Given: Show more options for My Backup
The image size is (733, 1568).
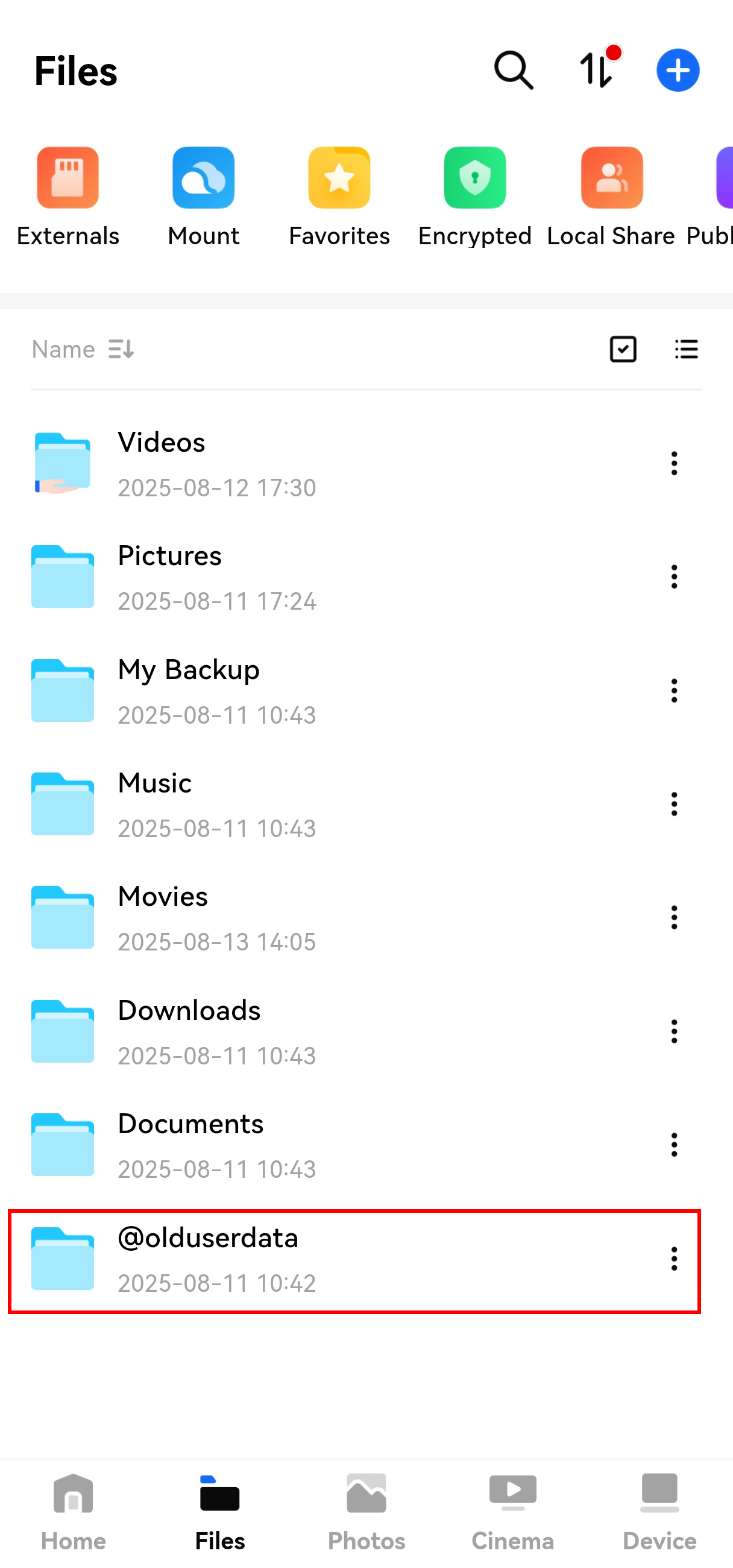Looking at the screenshot, I should tap(674, 691).
